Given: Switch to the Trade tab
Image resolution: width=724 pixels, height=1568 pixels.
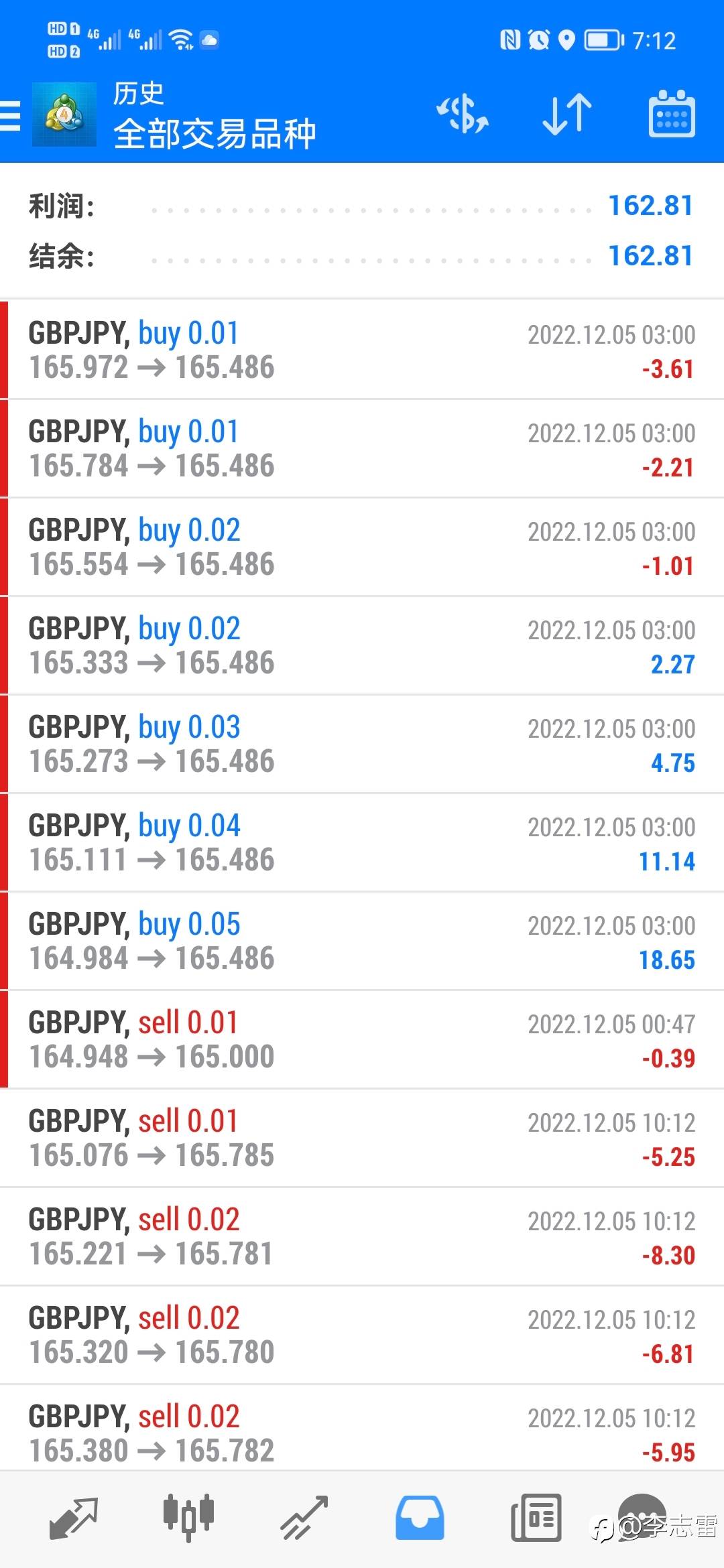Looking at the screenshot, I should tap(304, 1518).
